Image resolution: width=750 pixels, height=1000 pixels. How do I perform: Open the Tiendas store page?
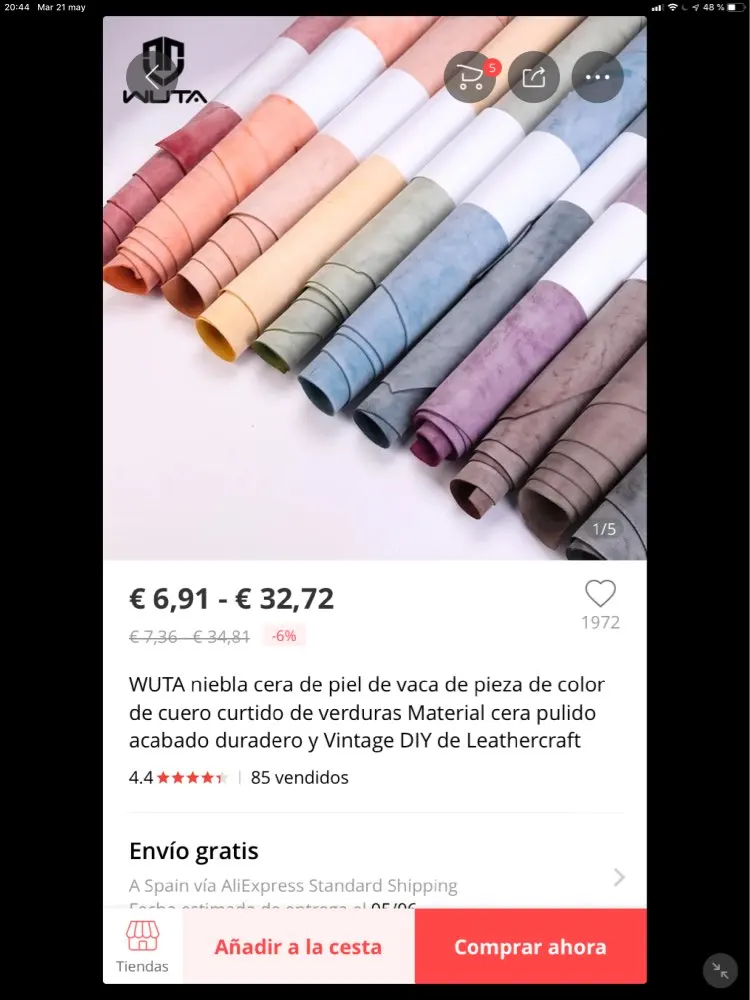[143, 946]
